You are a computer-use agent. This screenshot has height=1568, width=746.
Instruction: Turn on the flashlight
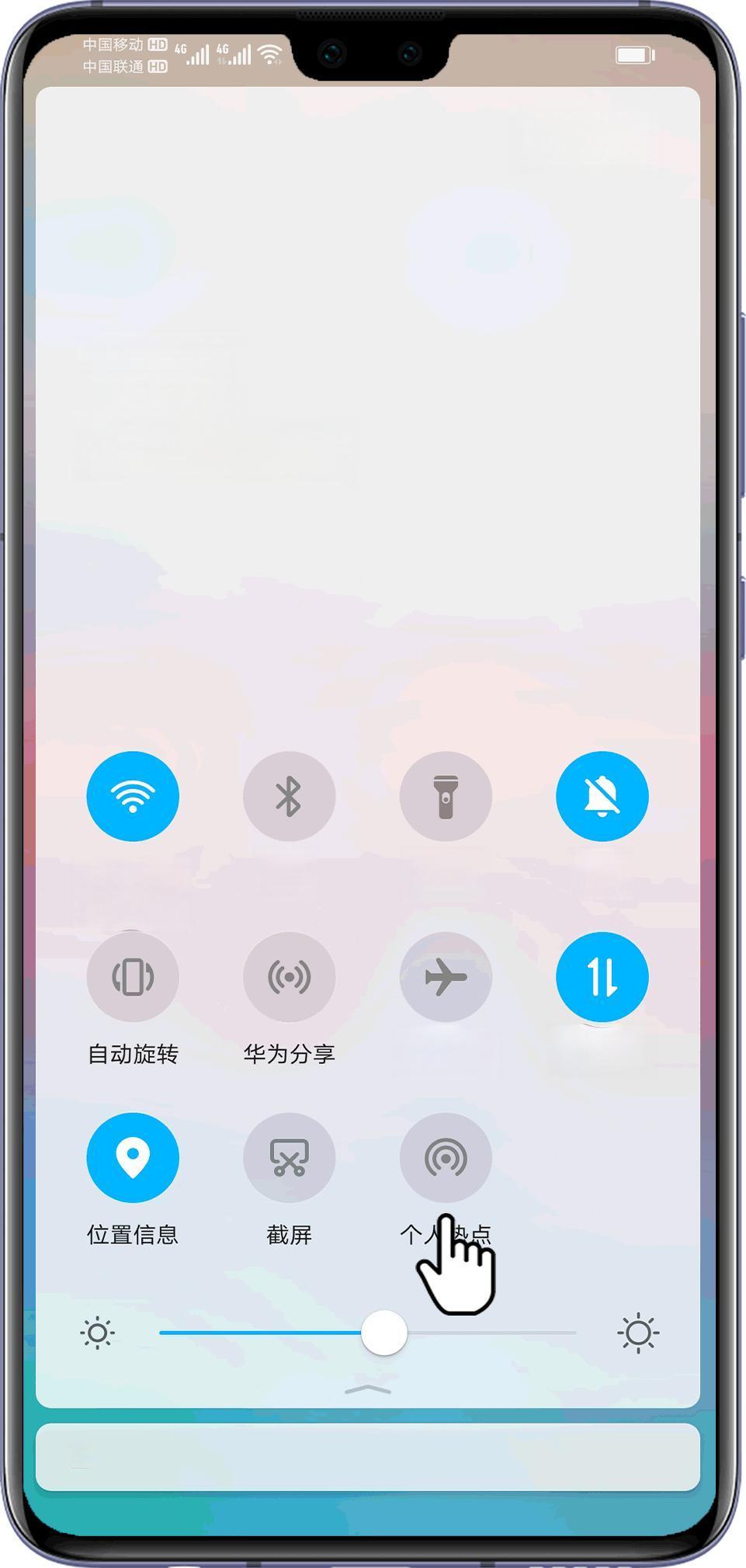(x=446, y=796)
